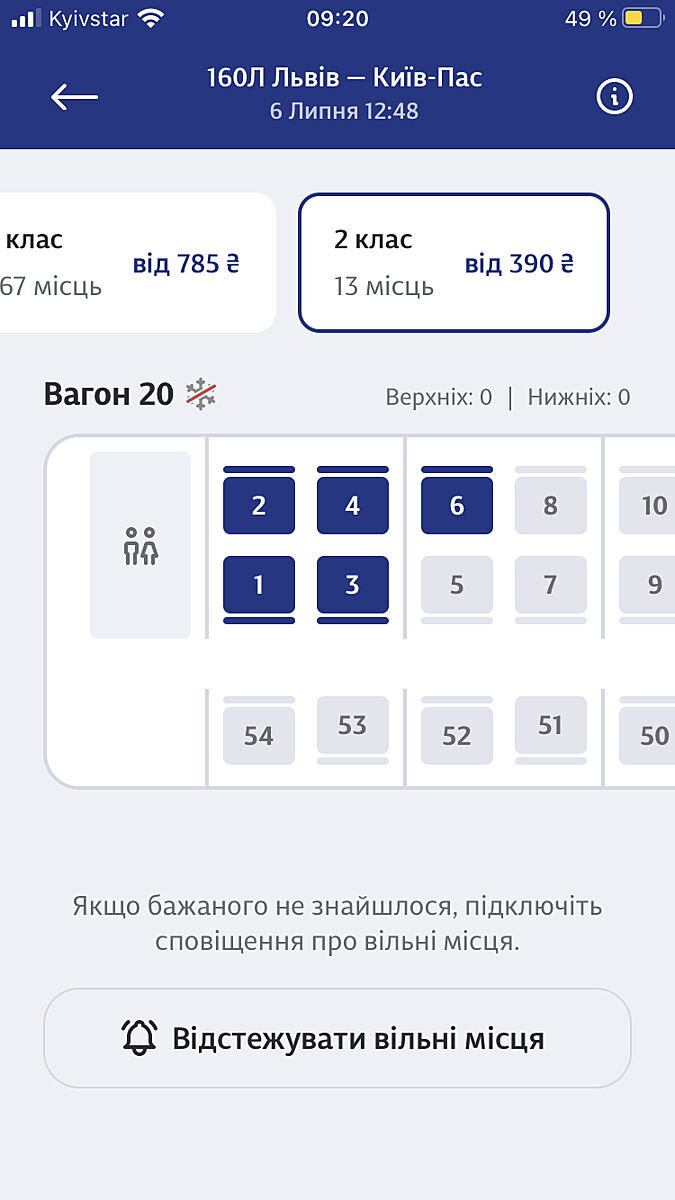The height and width of the screenshot is (1200, 675).
Task: Go back using the arrow icon
Action: (x=74, y=96)
